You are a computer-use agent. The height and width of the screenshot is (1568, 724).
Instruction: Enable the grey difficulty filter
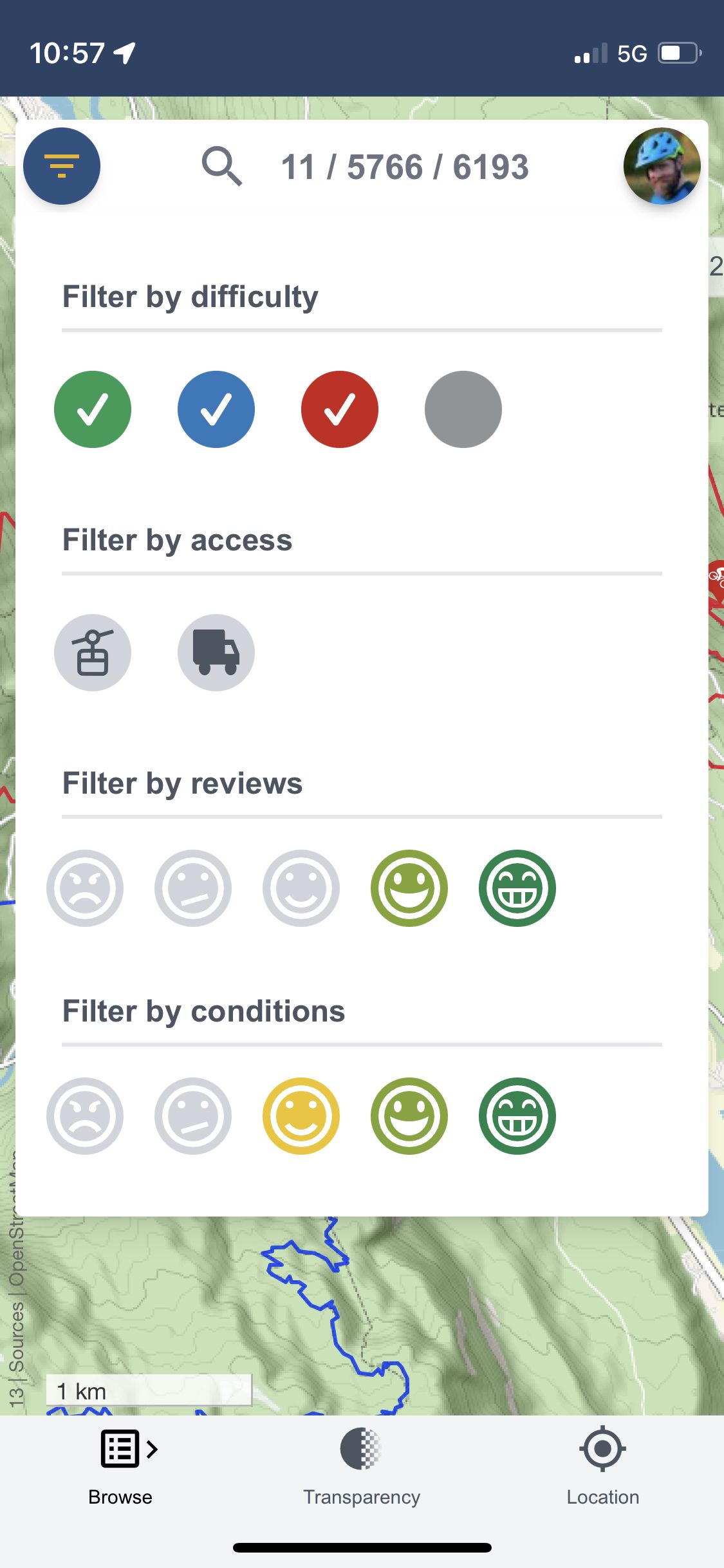[x=463, y=409]
